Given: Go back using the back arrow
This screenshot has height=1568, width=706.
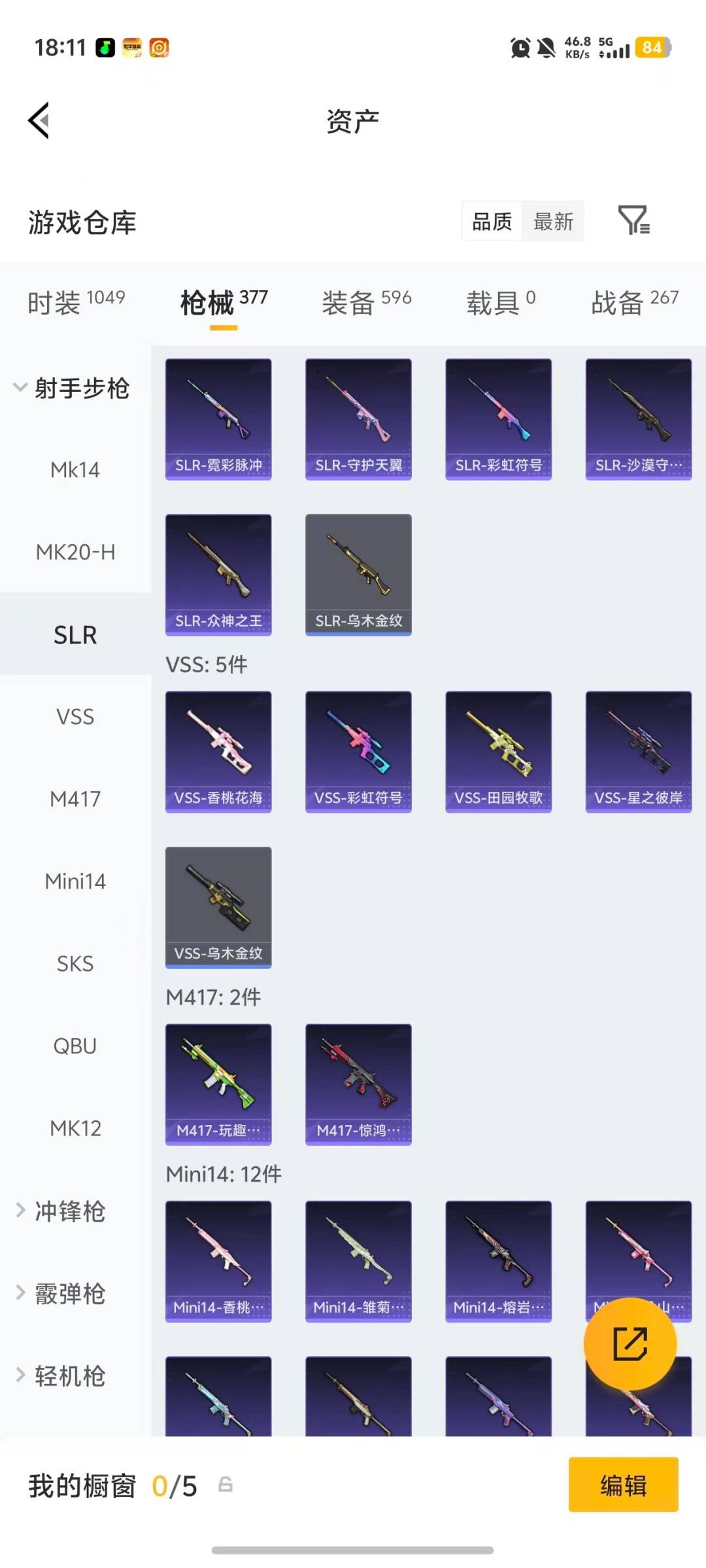Looking at the screenshot, I should pos(39,121).
